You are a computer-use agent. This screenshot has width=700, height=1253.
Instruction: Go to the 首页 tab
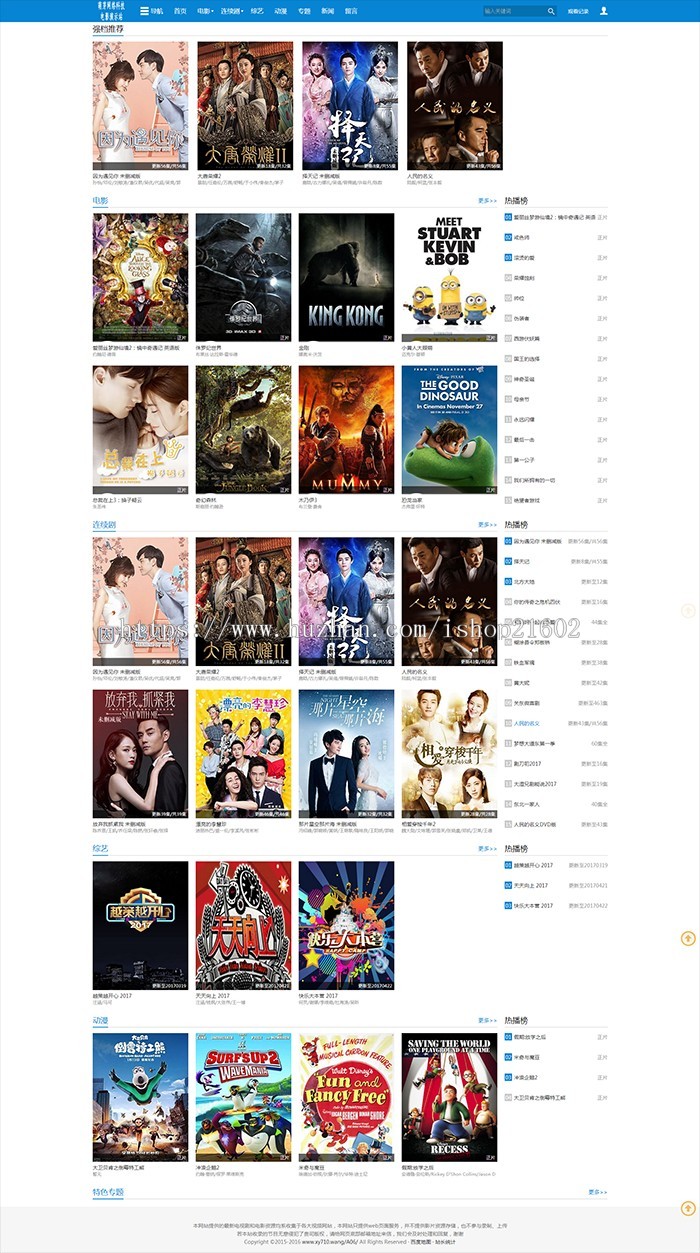pyautogui.click(x=180, y=11)
